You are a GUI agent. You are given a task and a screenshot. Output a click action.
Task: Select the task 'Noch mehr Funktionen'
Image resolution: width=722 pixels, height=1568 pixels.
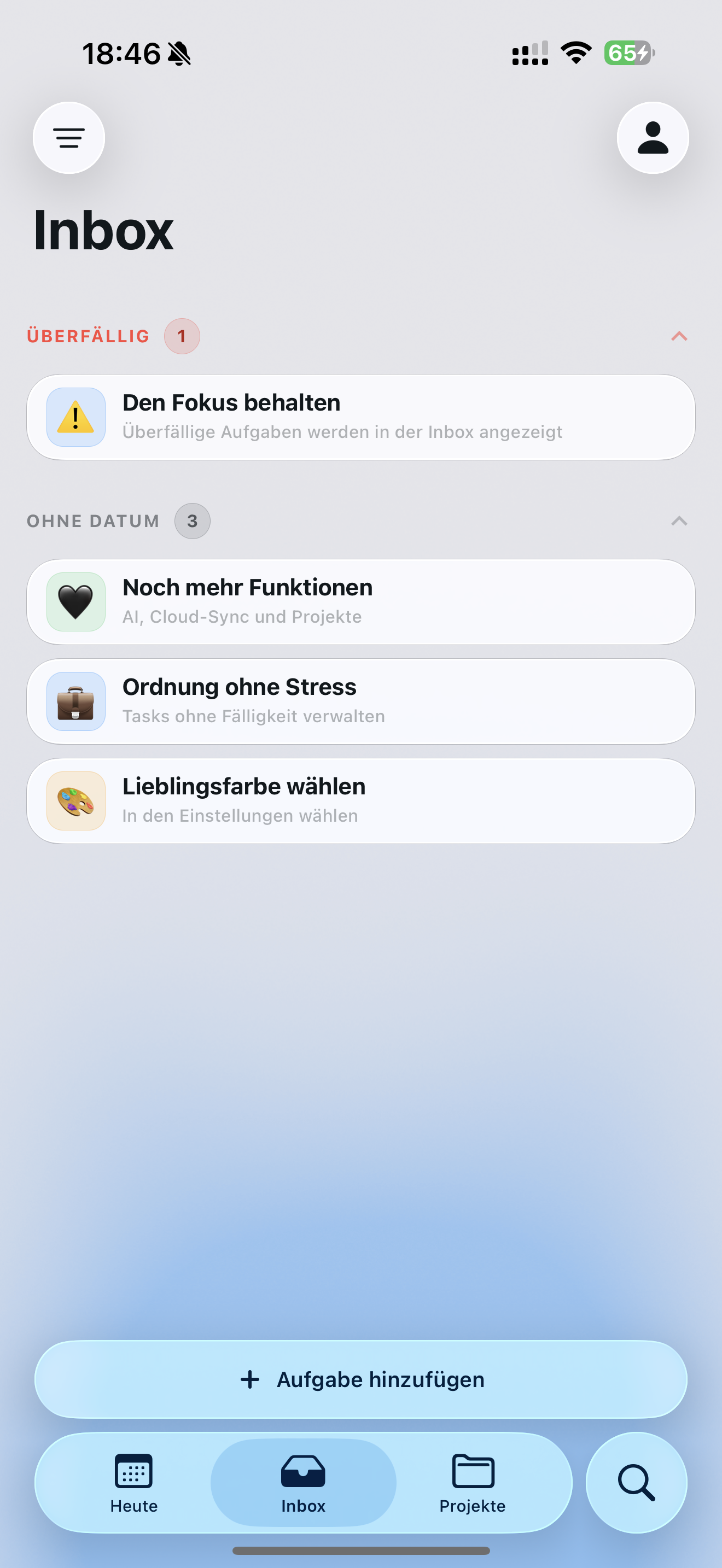[361, 601]
